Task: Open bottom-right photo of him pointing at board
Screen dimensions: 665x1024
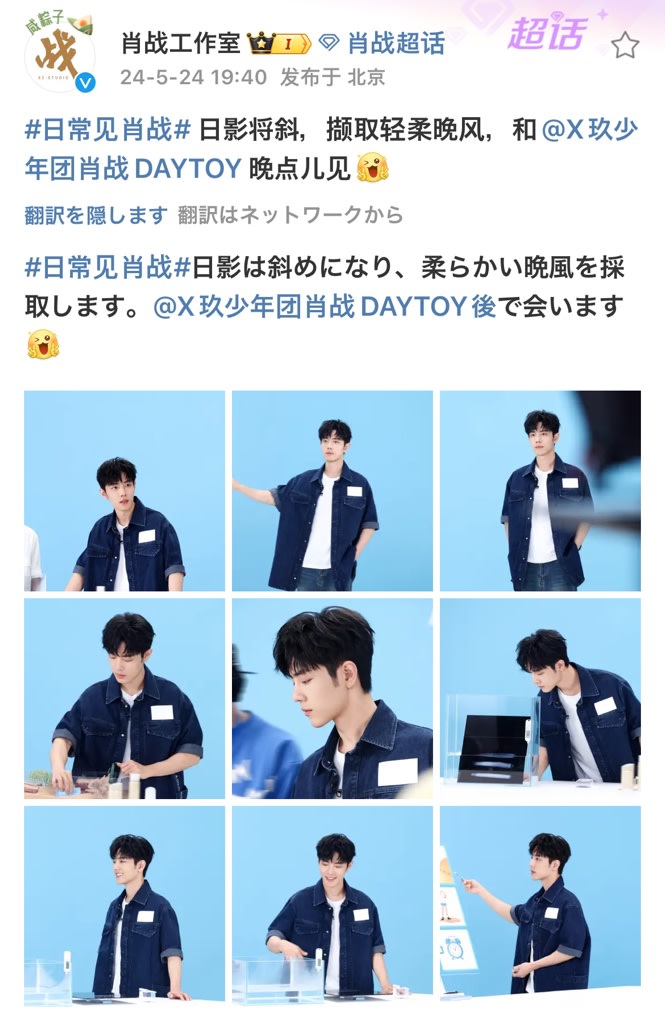Action: click(540, 903)
